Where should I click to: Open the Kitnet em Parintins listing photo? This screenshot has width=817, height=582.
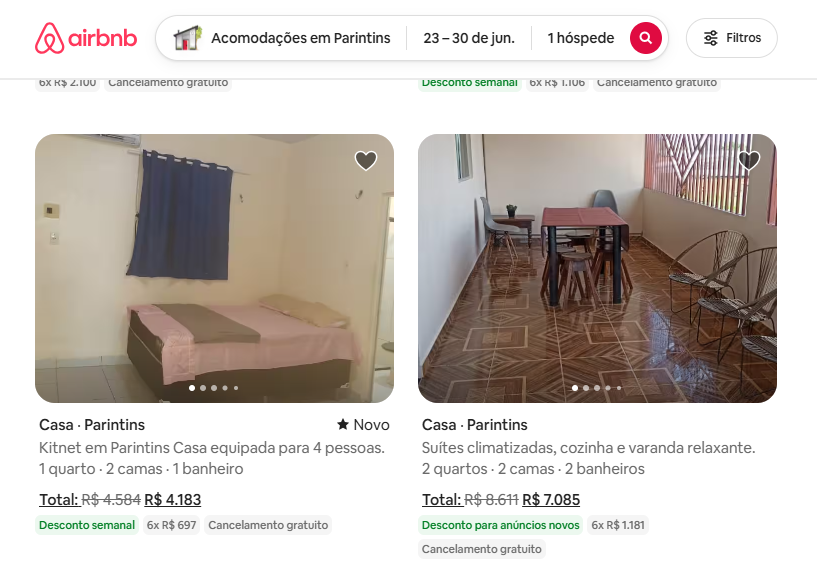point(214,268)
